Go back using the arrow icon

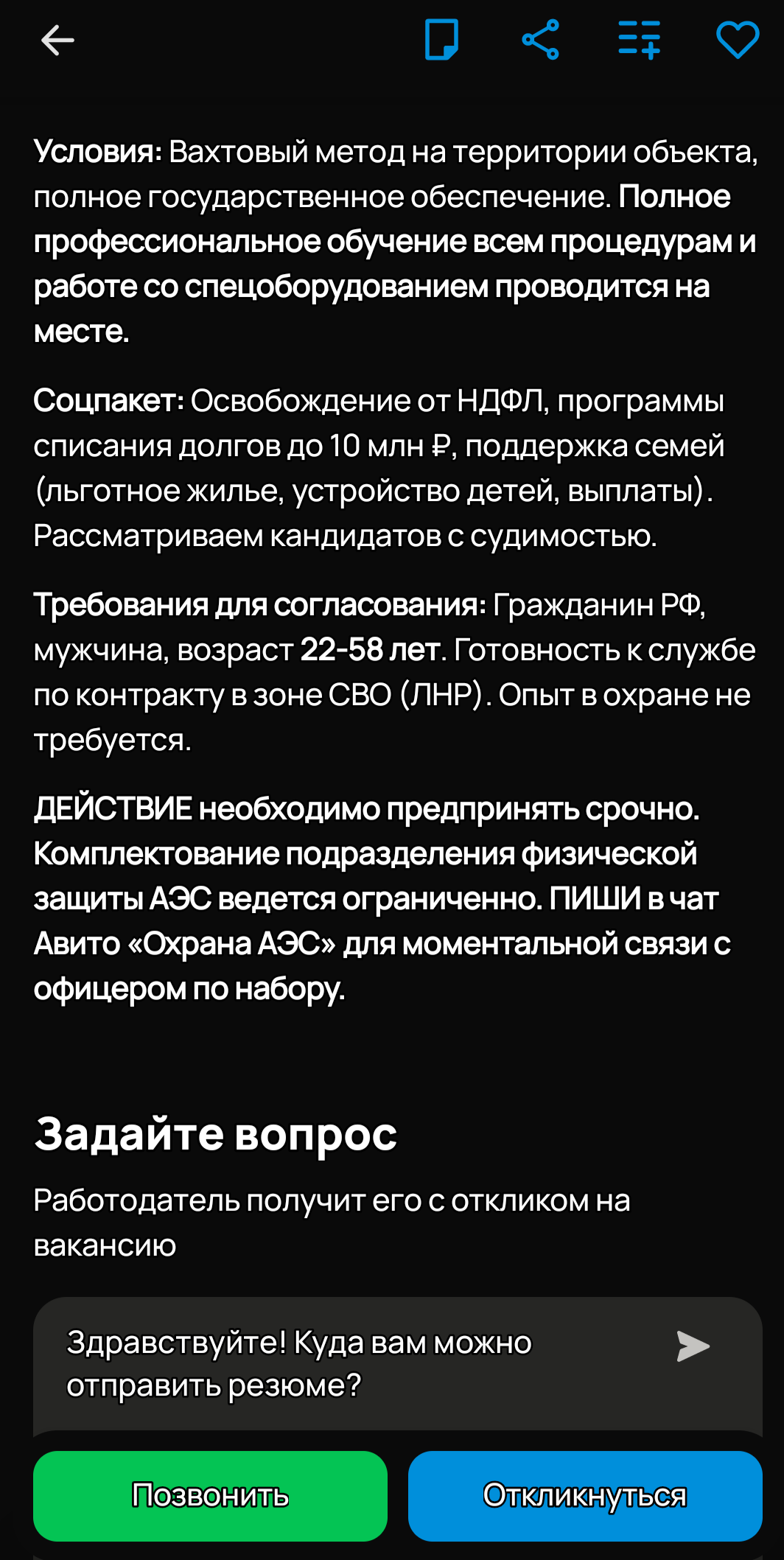(57, 40)
